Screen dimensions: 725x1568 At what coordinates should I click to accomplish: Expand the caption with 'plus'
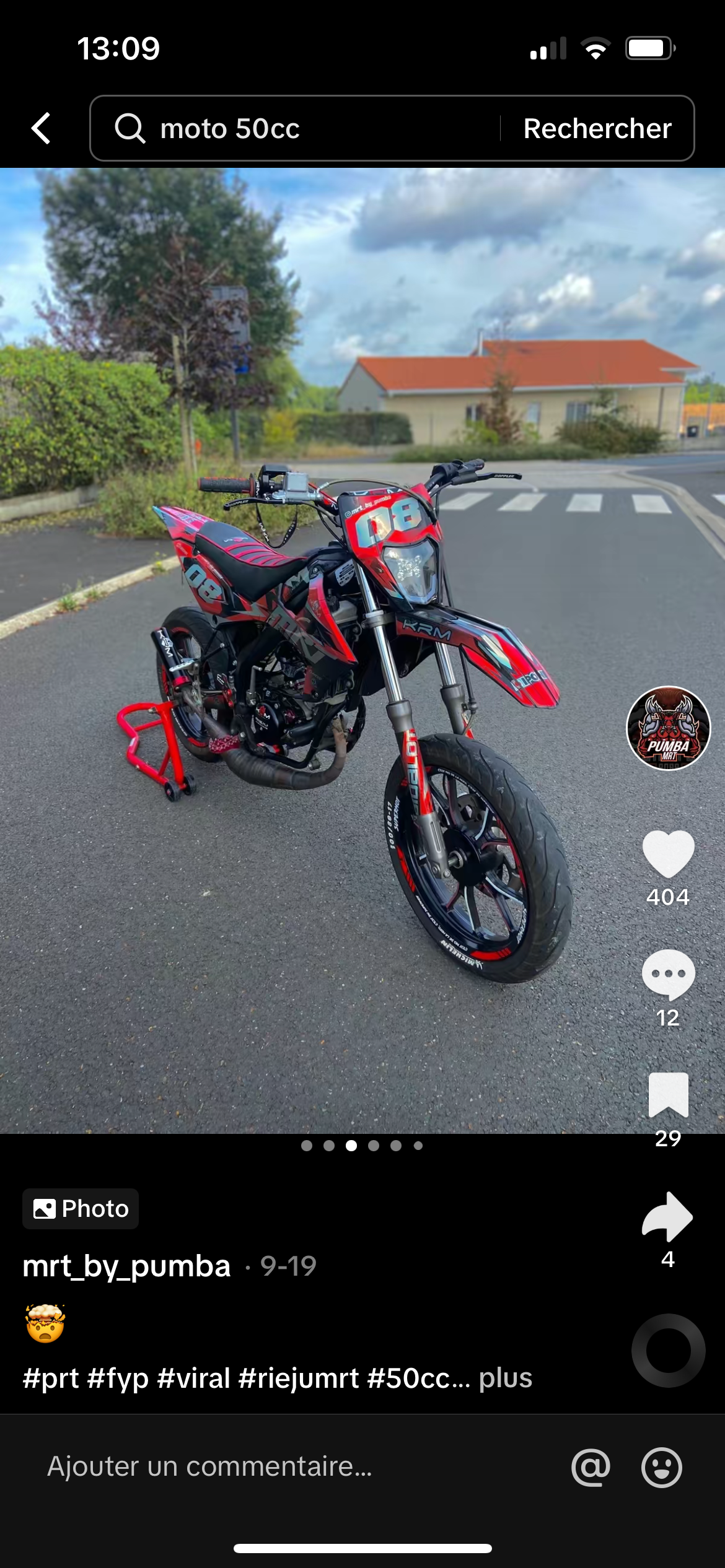click(x=505, y=1378)
